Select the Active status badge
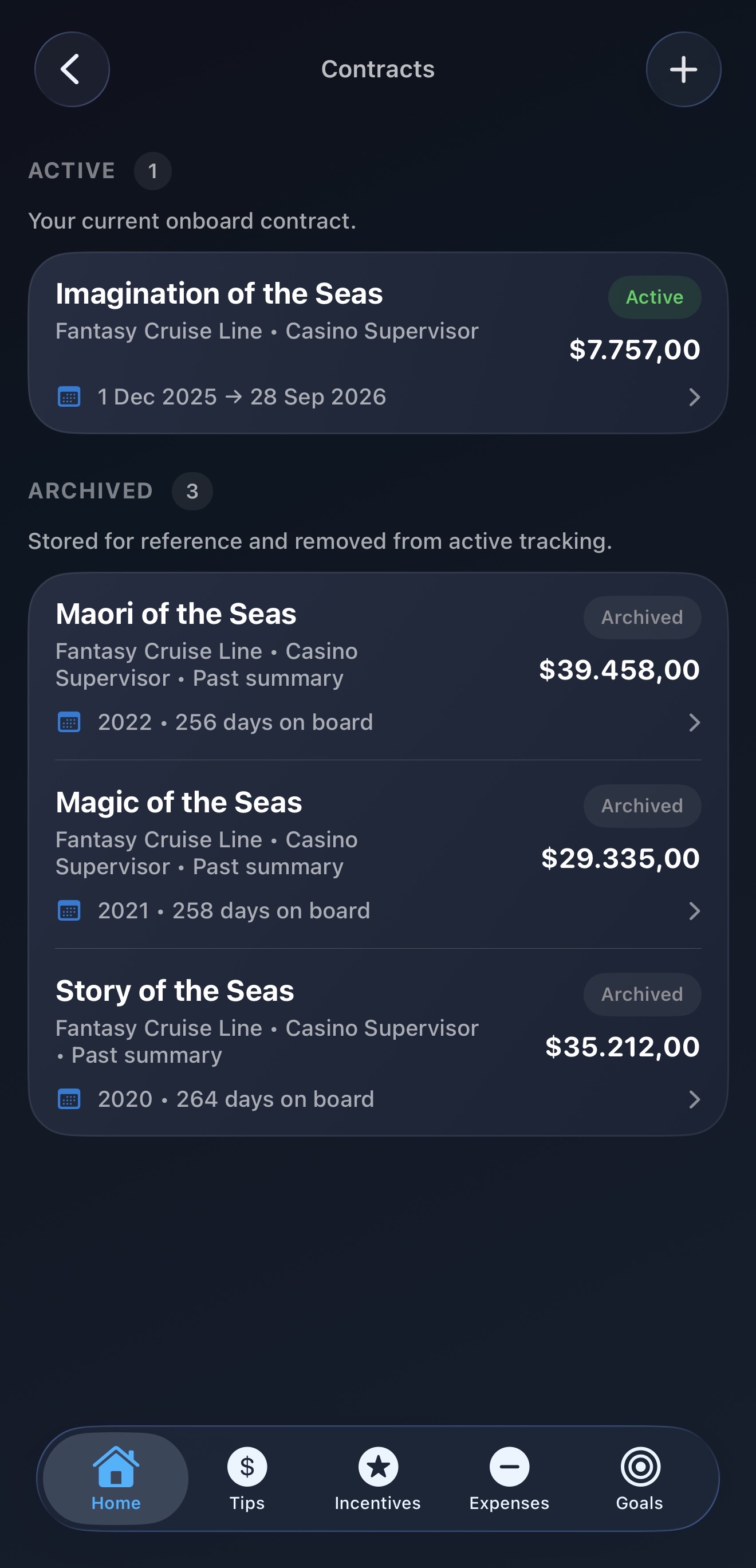 tap(653, 297)
